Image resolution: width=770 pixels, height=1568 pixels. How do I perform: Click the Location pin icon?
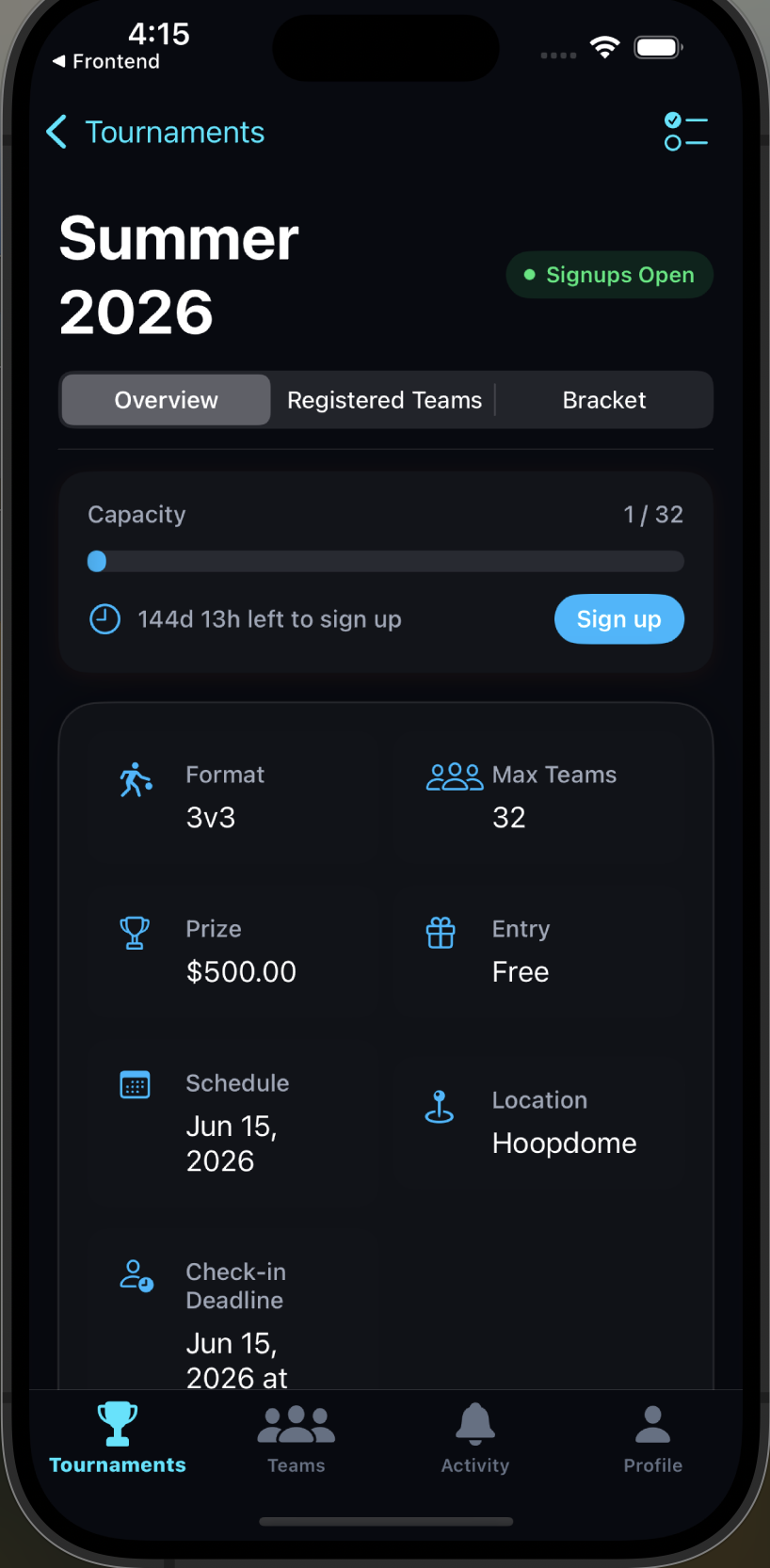pos(441,1106)
